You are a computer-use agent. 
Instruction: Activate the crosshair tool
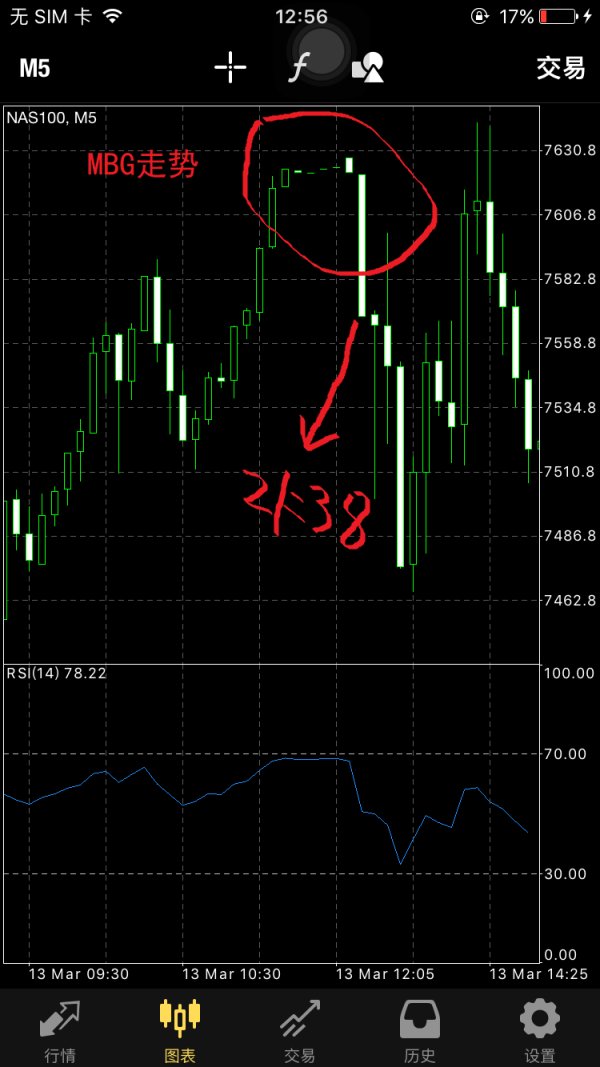(230, 67)
